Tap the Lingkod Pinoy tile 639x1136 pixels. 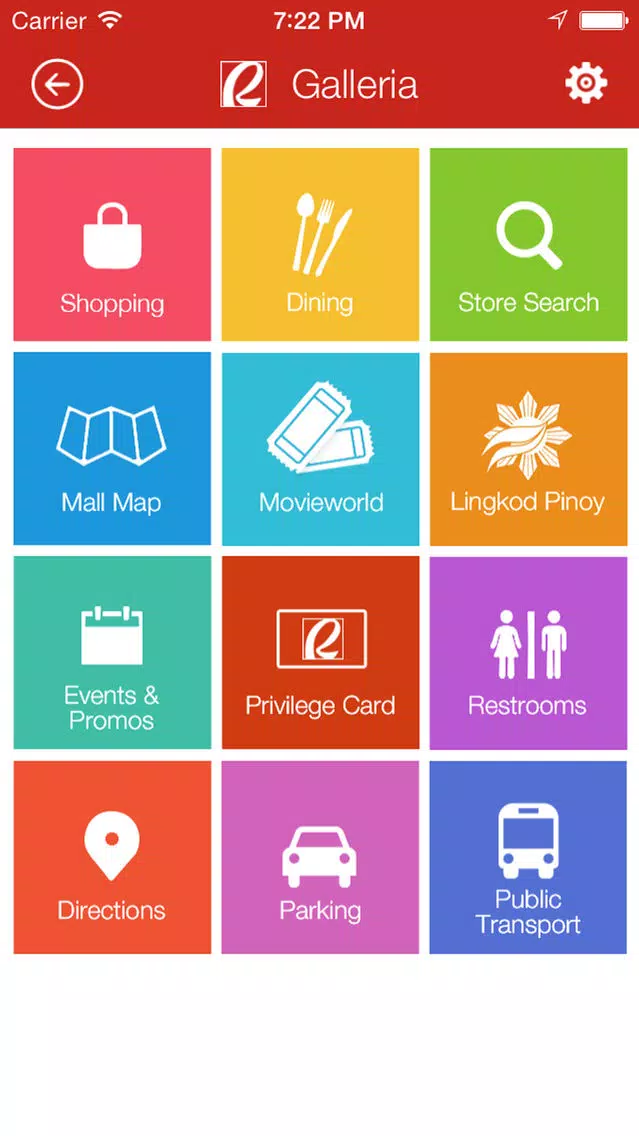click(x=528, y=448)
